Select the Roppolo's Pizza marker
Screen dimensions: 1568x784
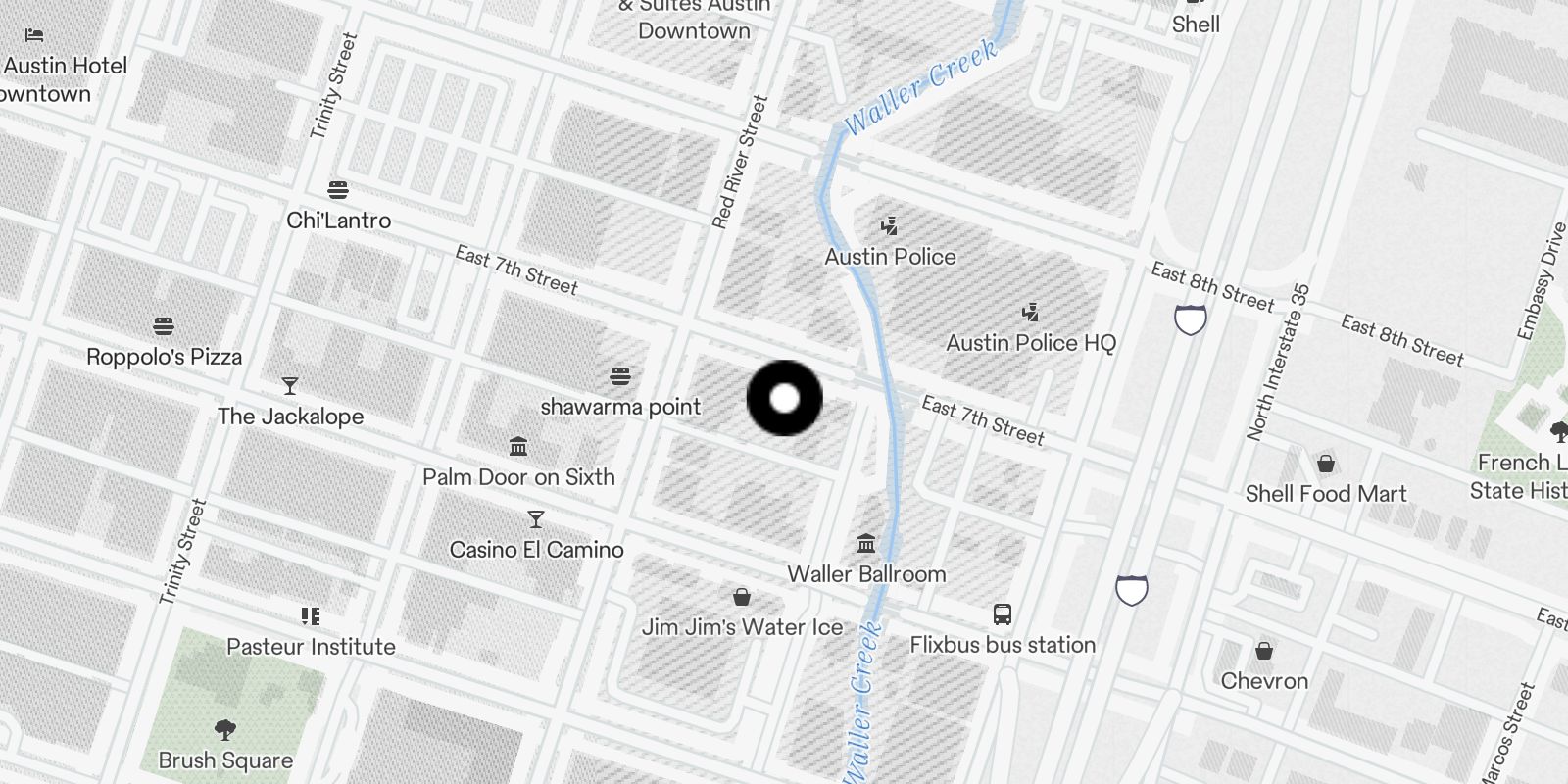pyautogui.click(x=164, y=326)
